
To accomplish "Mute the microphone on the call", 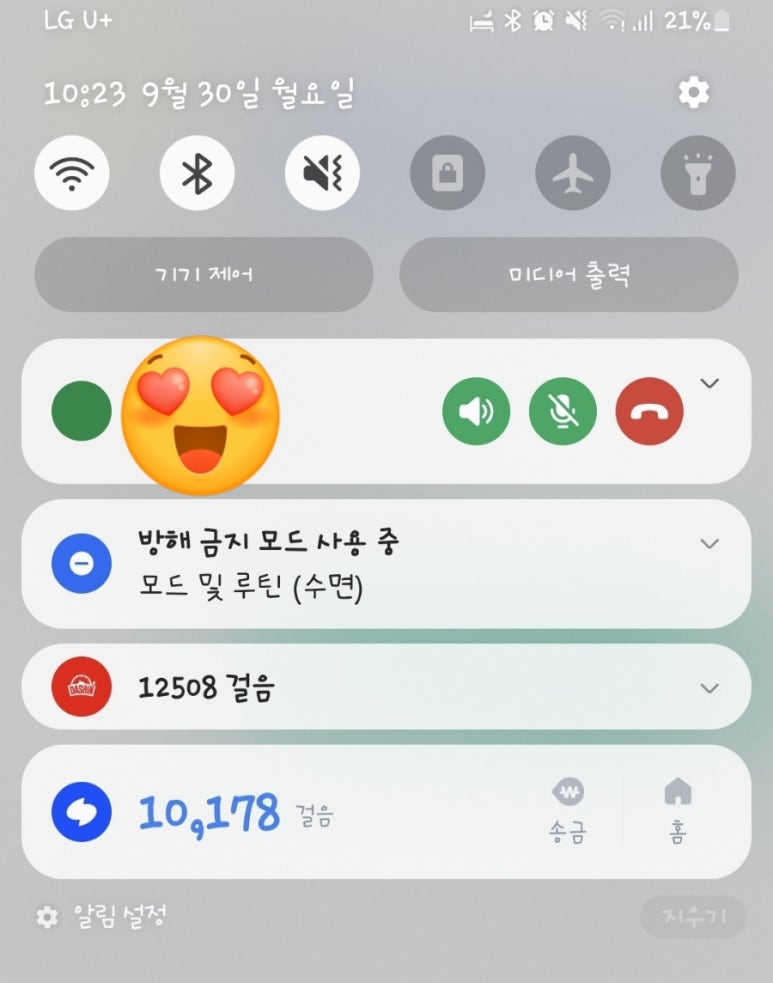I will [562, 411].
